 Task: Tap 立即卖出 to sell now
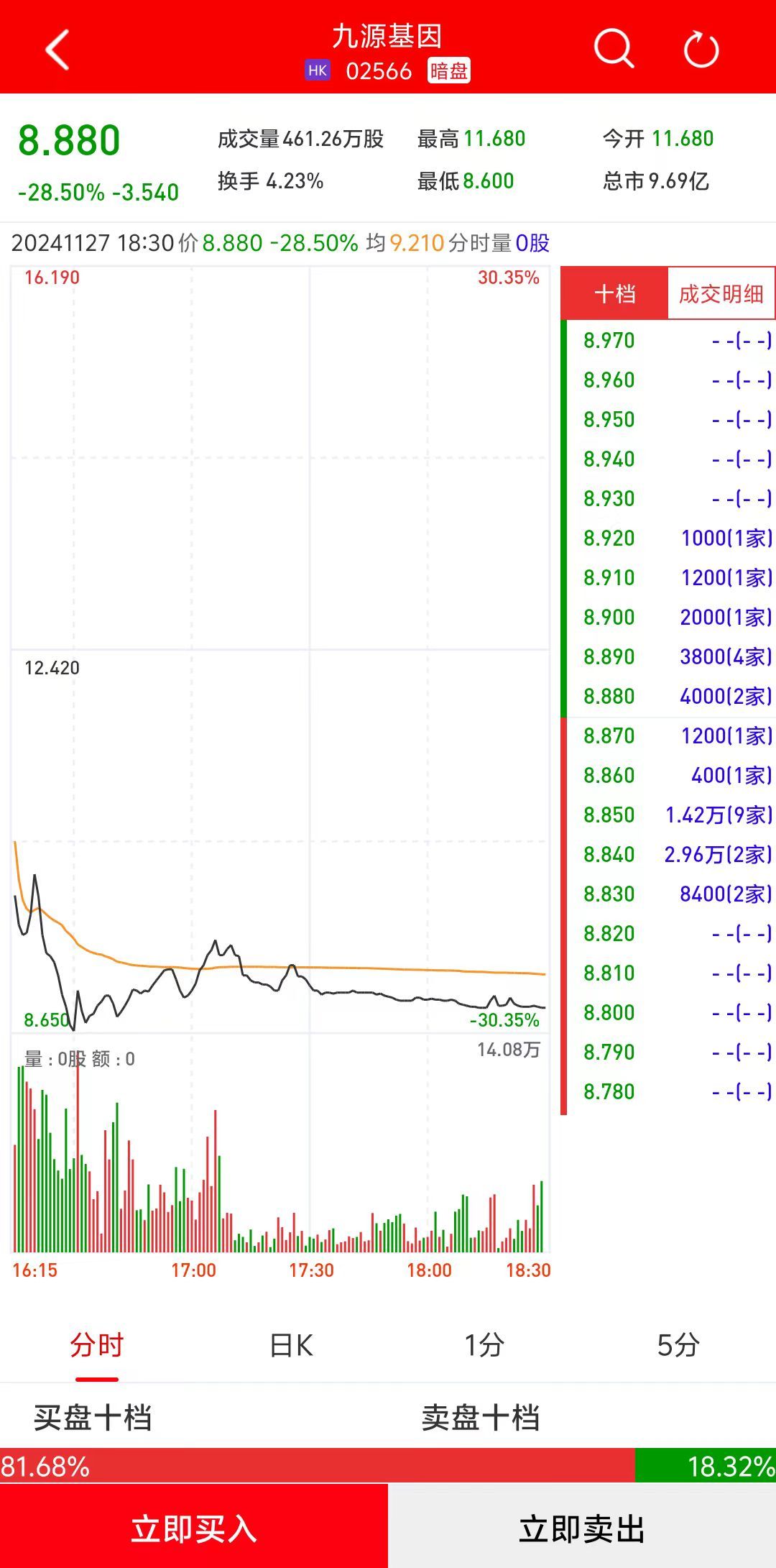[x=582, y=1528]
